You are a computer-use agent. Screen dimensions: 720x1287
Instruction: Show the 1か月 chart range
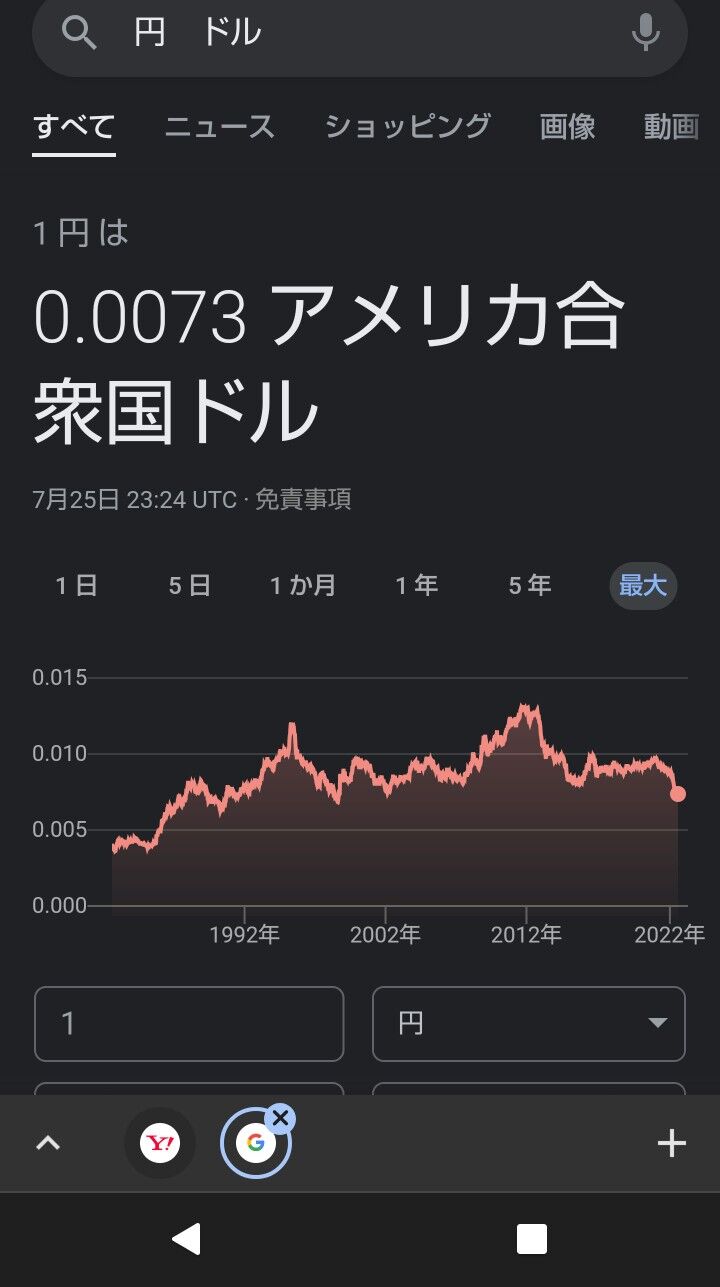point(303,586)
